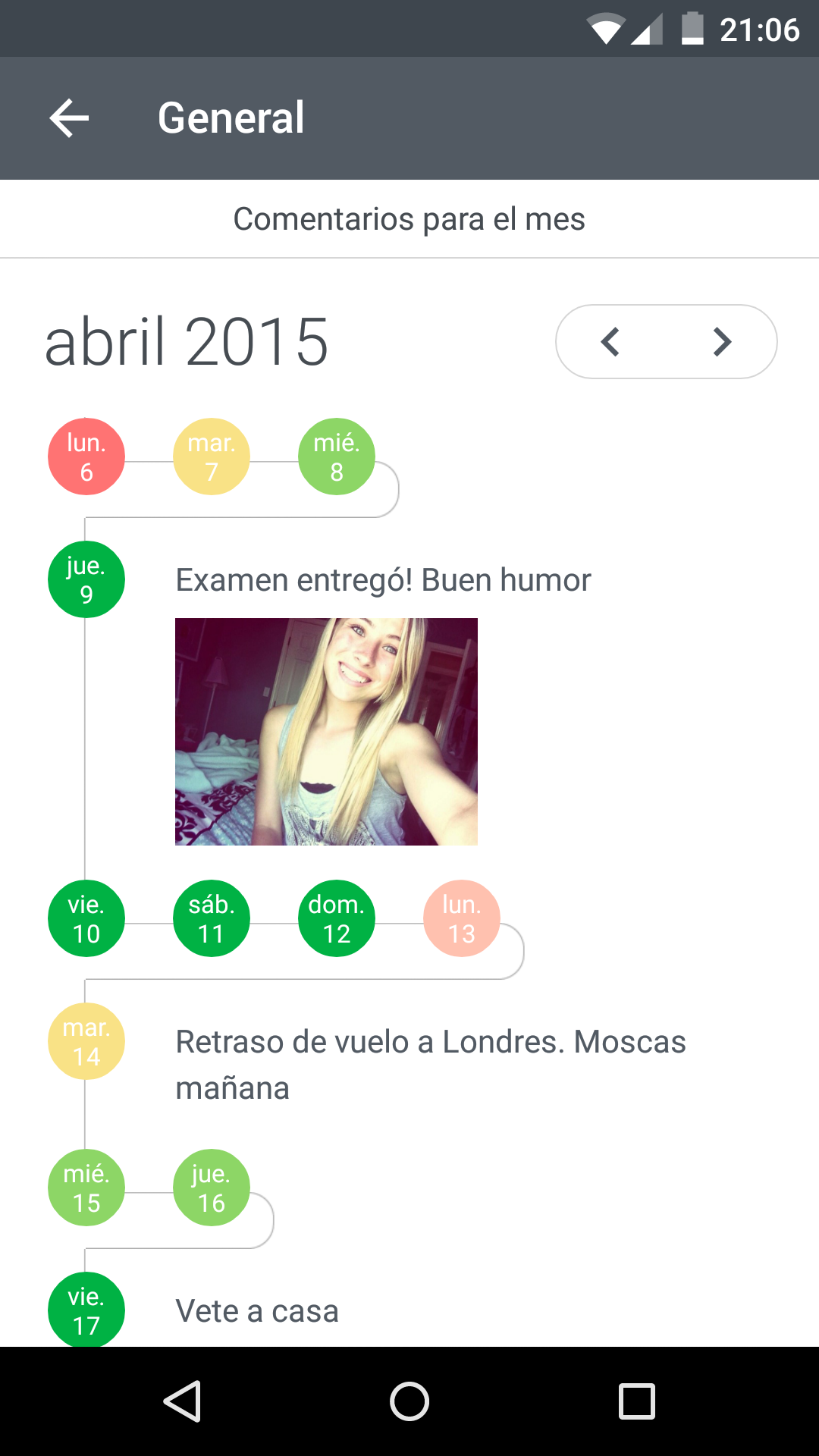Select Friday 10 day circle
819x1456 pixels.
click(x=86, y=918)
